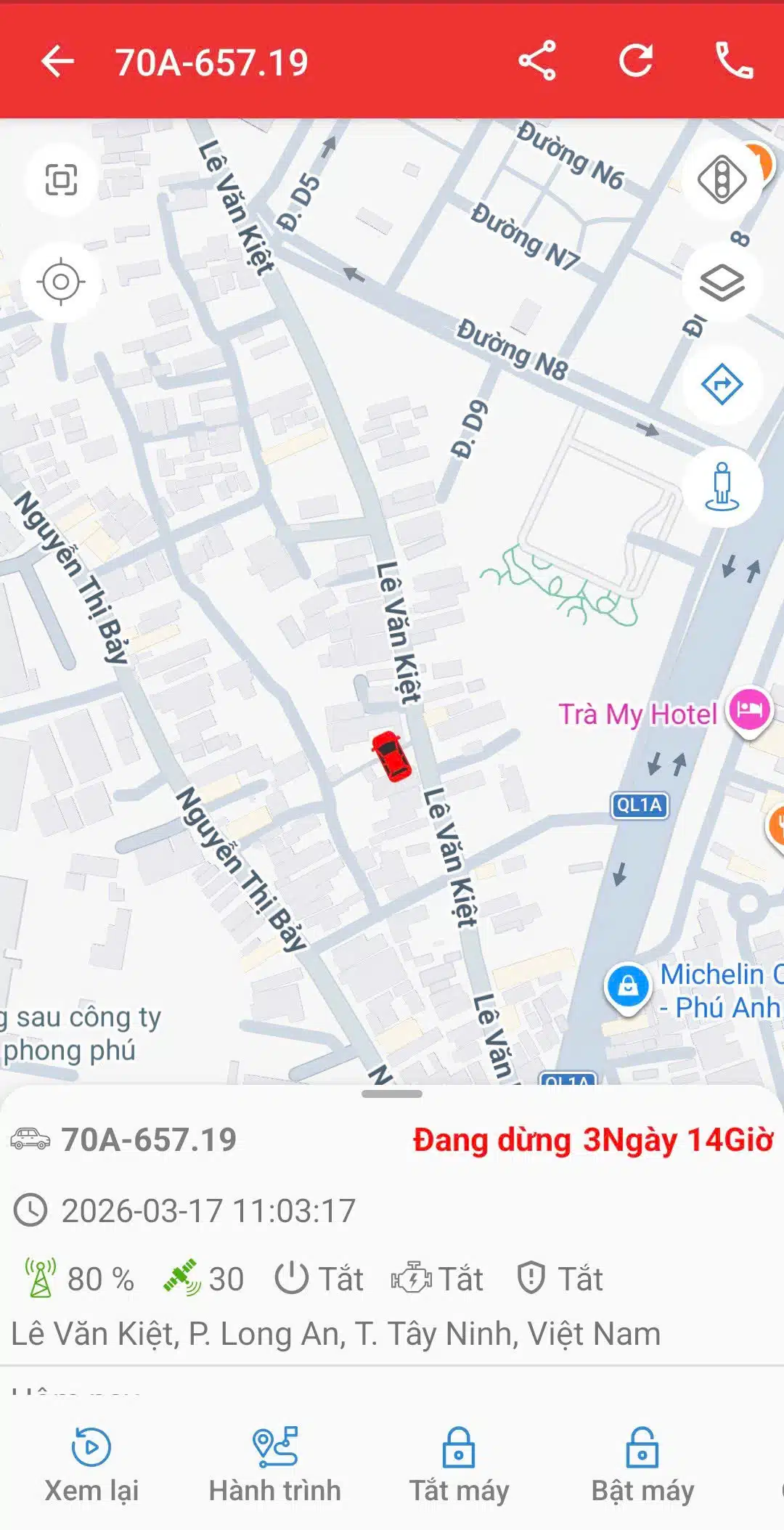
Task: Open the map layers selector
Action: coord(722,282)
